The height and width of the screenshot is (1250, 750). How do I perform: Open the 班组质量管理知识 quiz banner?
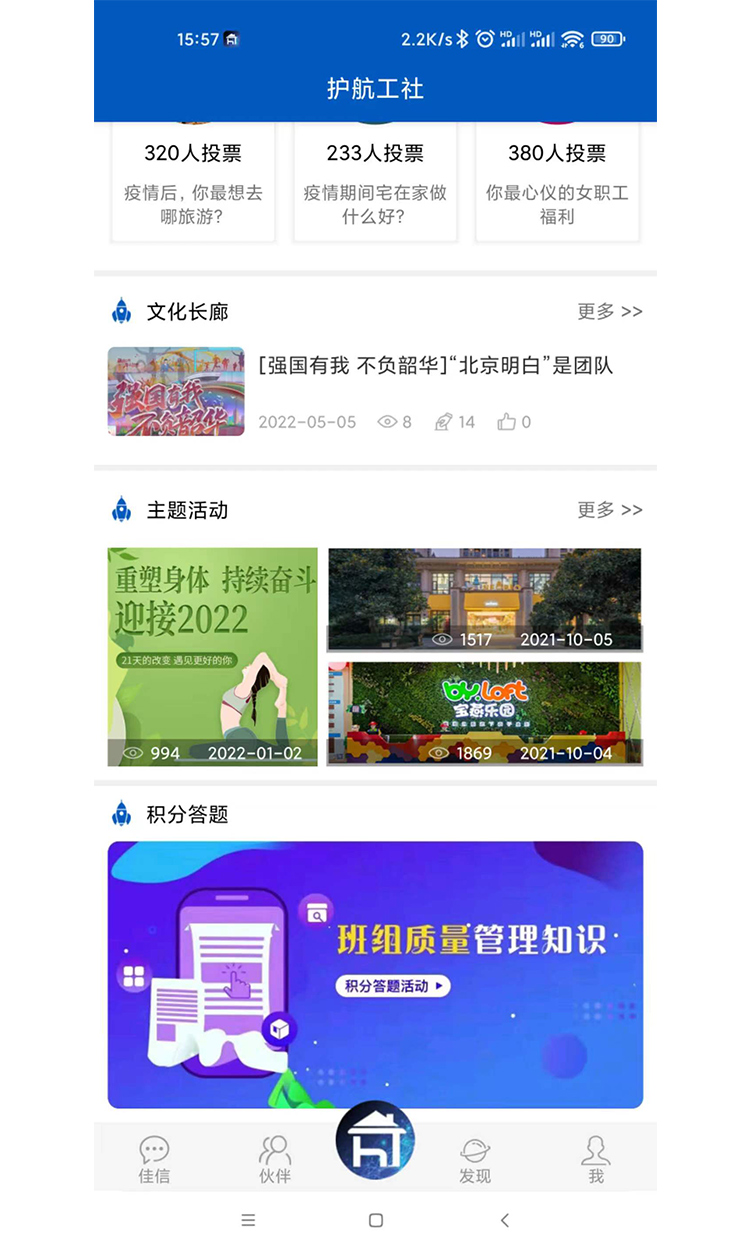(375, 974)
